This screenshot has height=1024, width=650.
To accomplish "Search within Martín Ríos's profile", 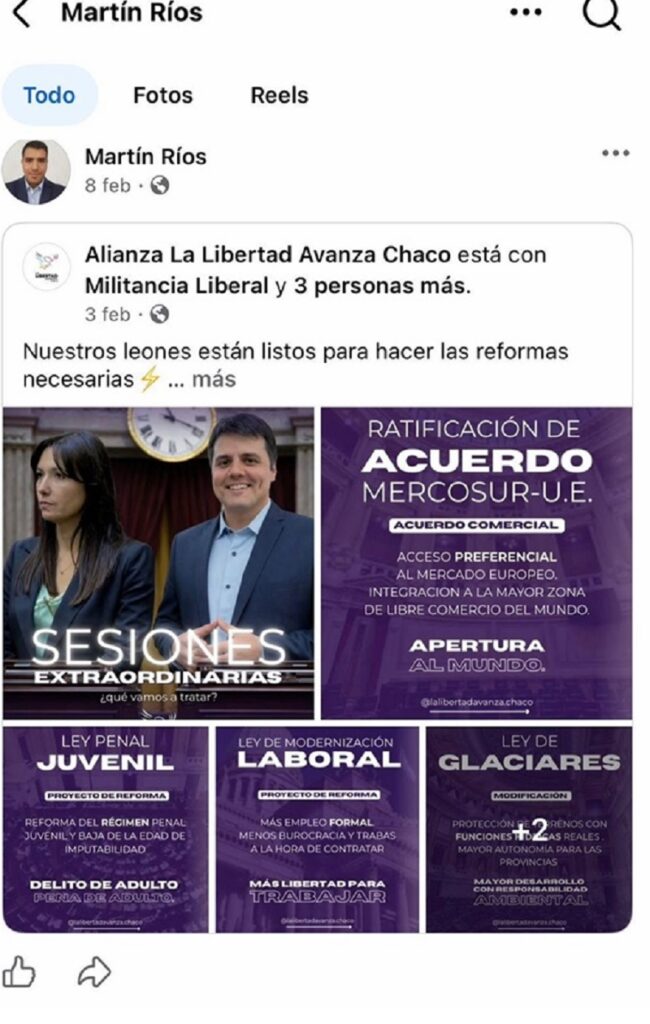I will [601, 14].
